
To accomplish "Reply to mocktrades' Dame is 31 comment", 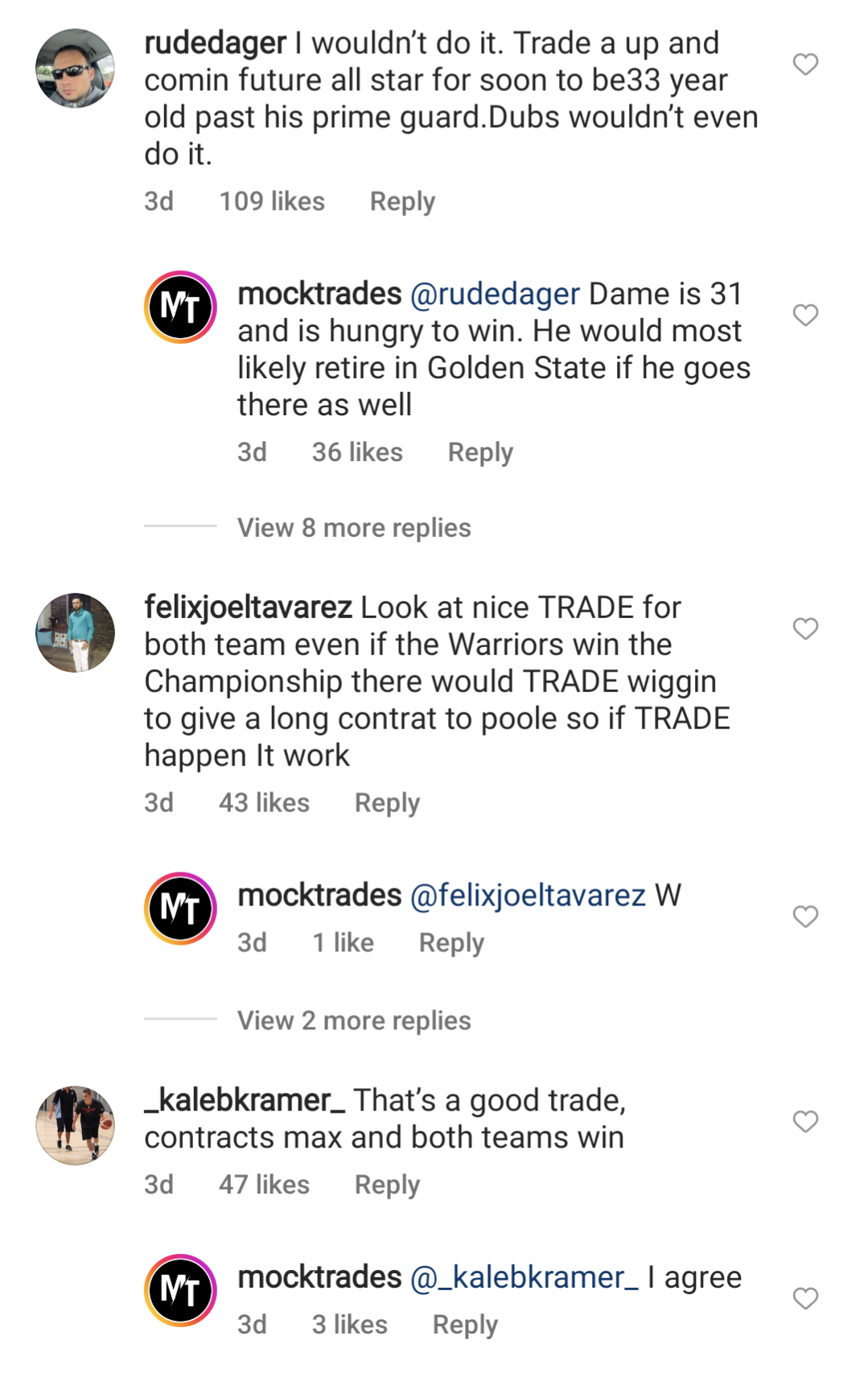I will [x=479, y=452].
